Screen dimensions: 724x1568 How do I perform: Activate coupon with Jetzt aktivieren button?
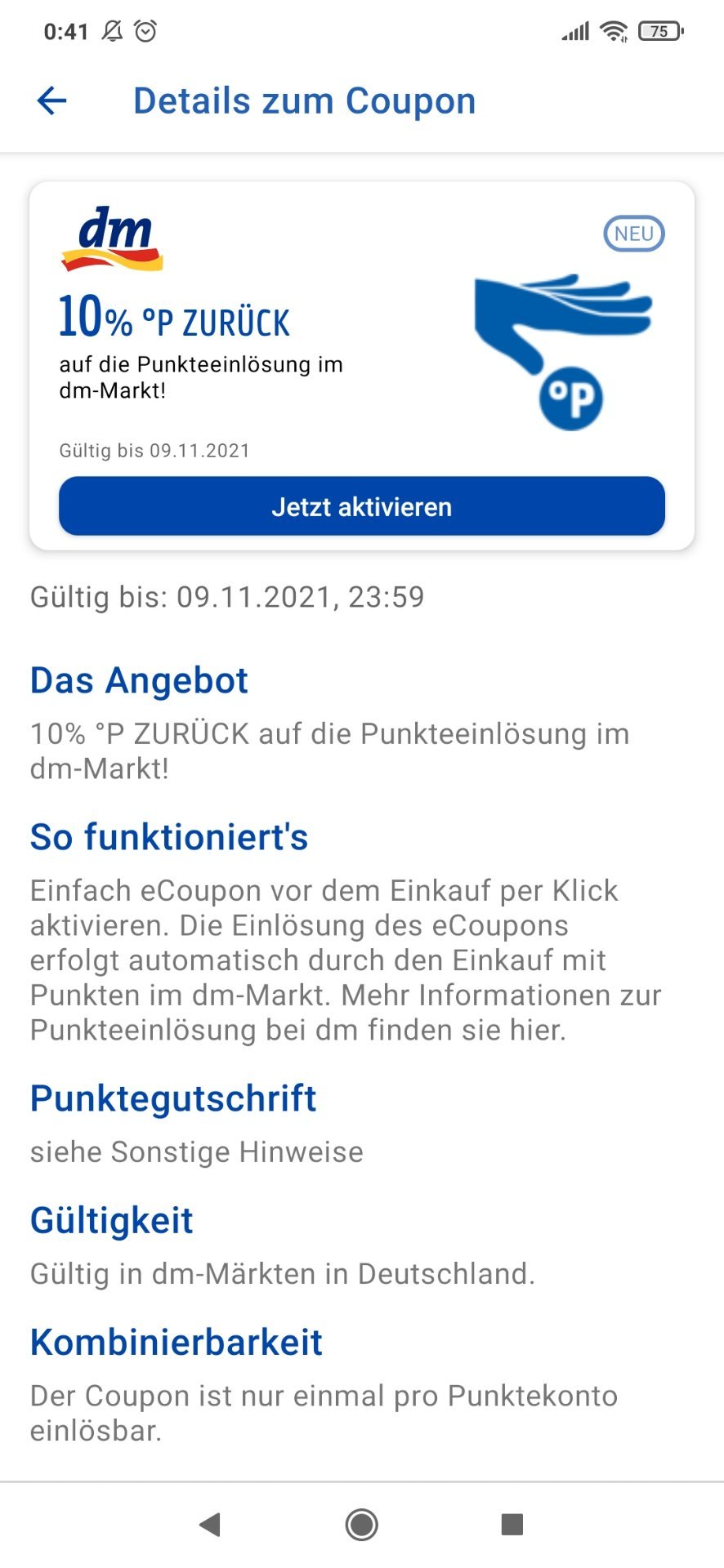coord(362,506)
